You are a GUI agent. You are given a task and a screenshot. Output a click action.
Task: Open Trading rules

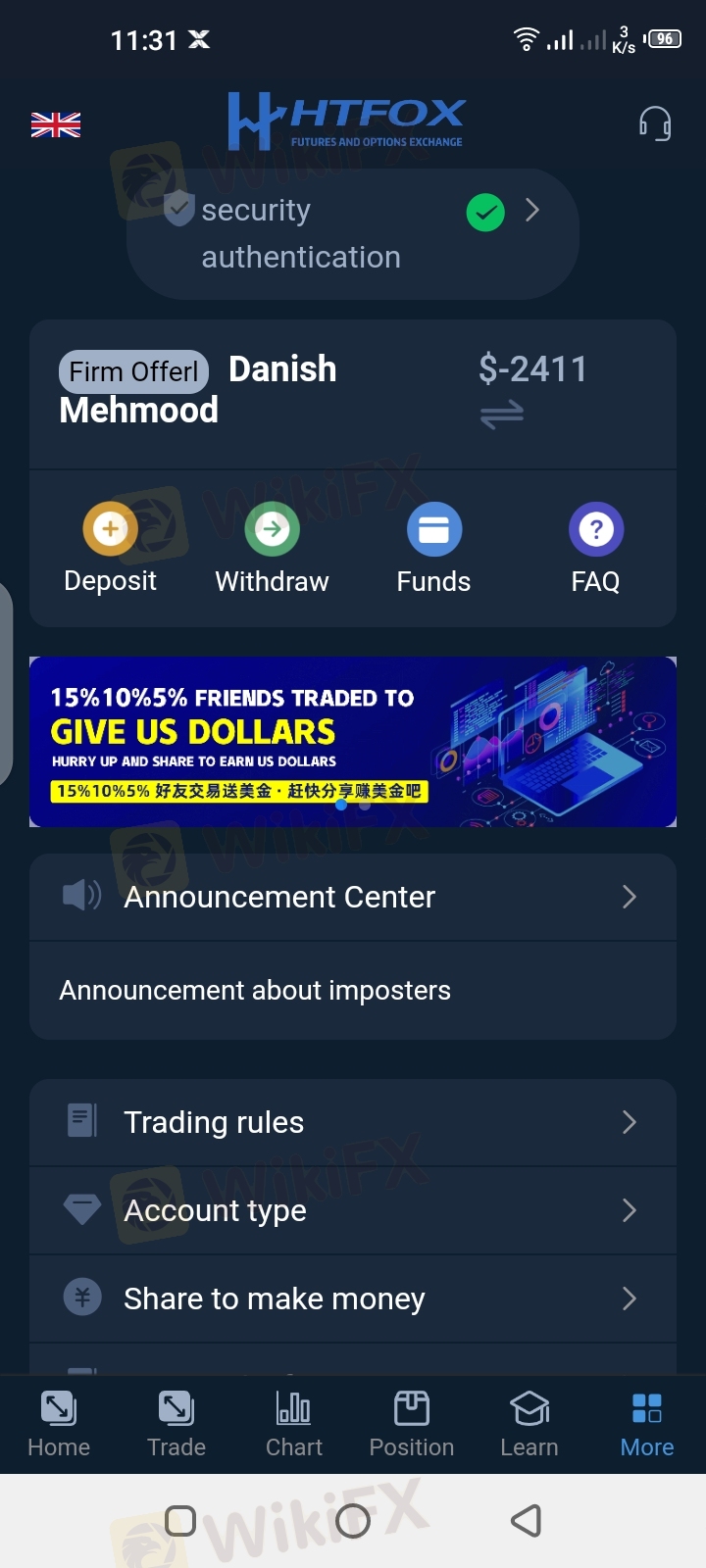[x=353, y=1122]
